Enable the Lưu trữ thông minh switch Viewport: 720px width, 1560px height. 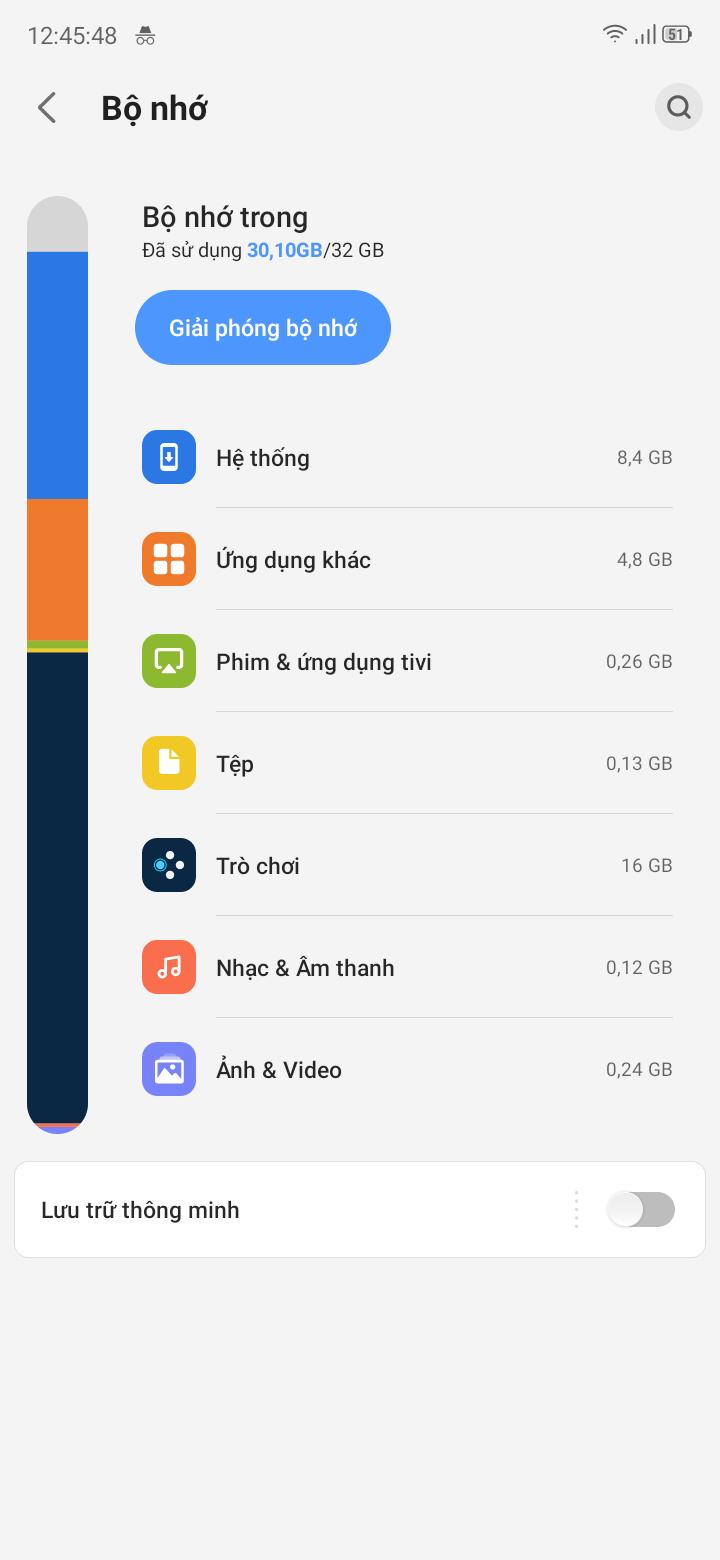[640, 1210]
